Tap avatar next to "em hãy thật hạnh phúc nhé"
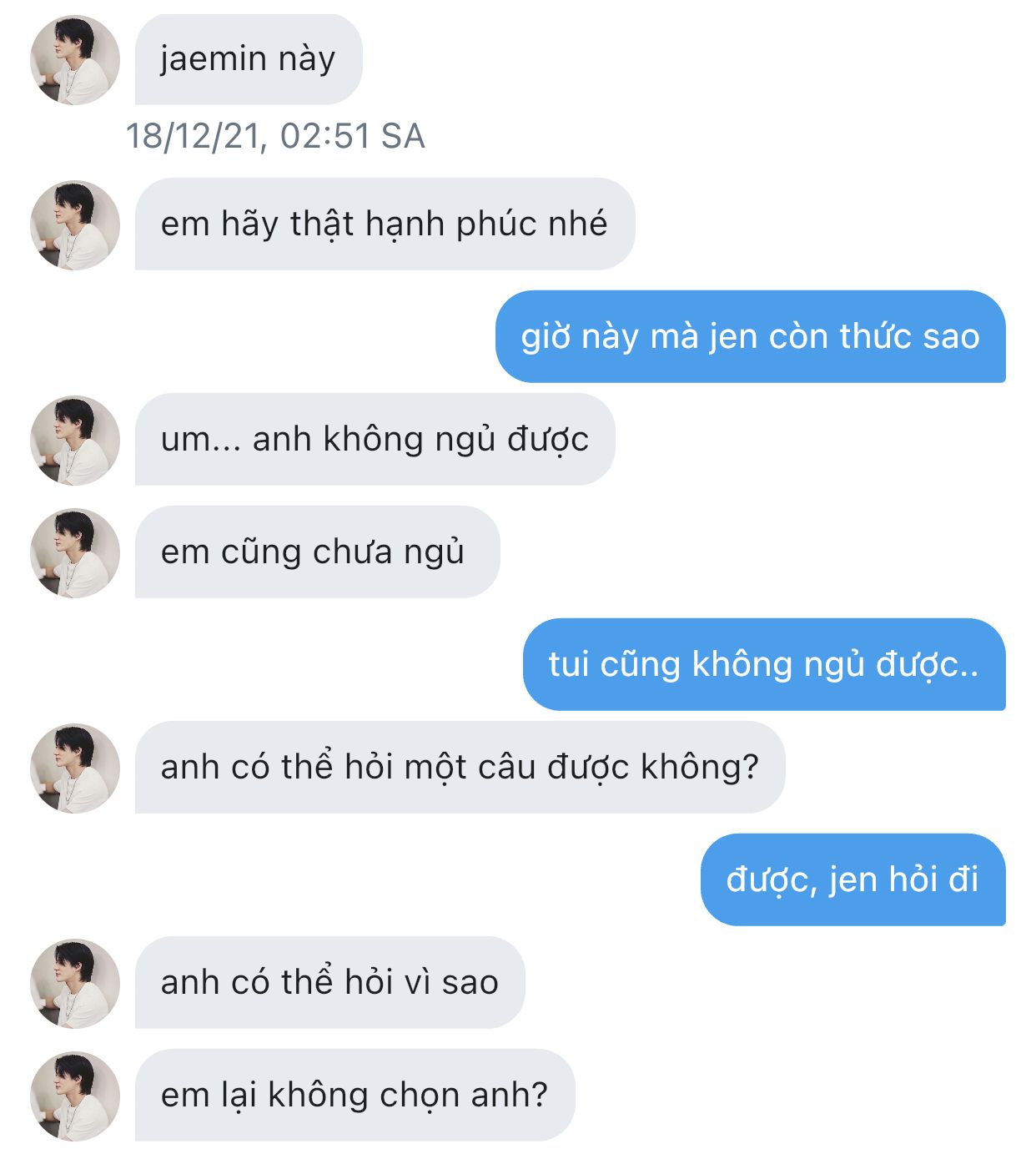Screen dimensions: 1036x1149 point(75,224)
